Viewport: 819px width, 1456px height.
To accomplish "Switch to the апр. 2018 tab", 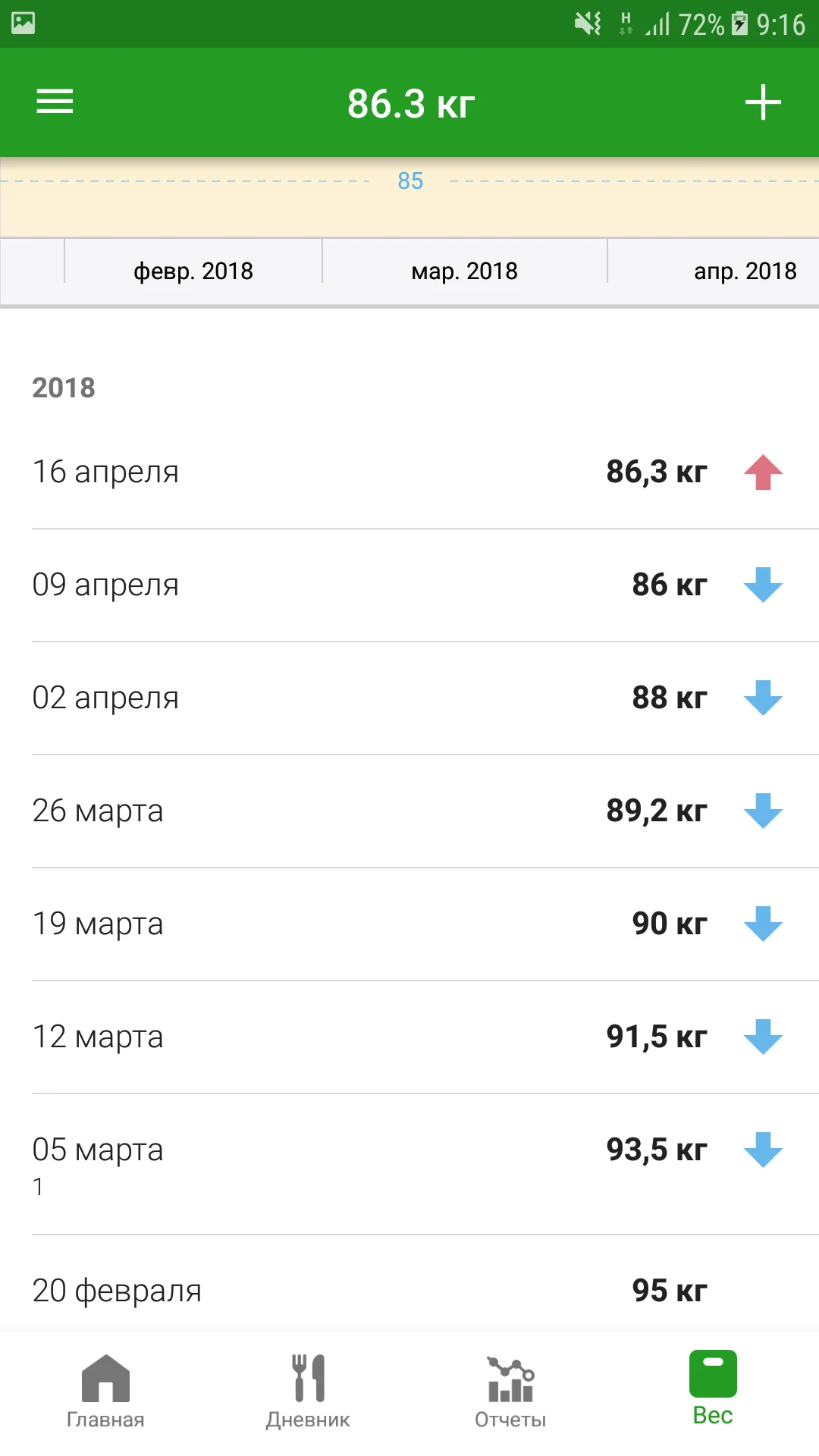I will coord(745,271).
